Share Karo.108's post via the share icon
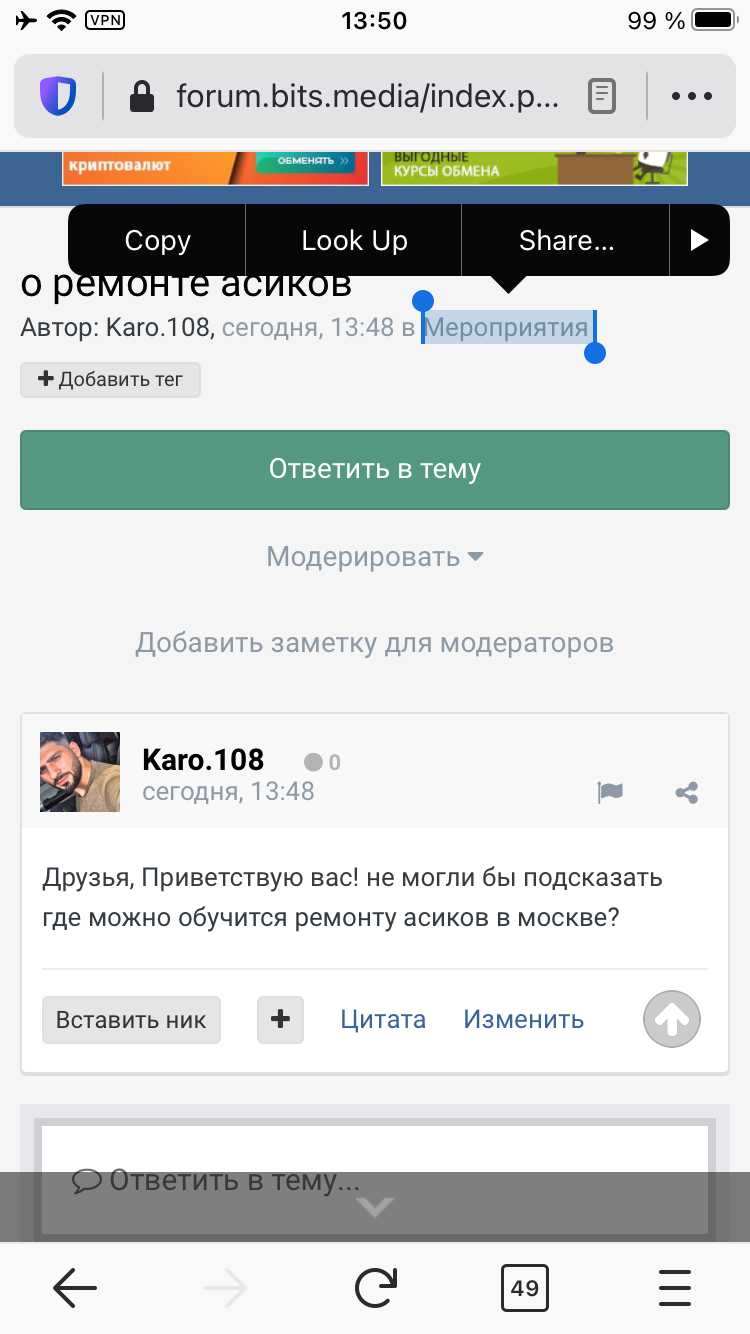The height and width of the screenshot is (1334, 750). [x=687, y=793]
